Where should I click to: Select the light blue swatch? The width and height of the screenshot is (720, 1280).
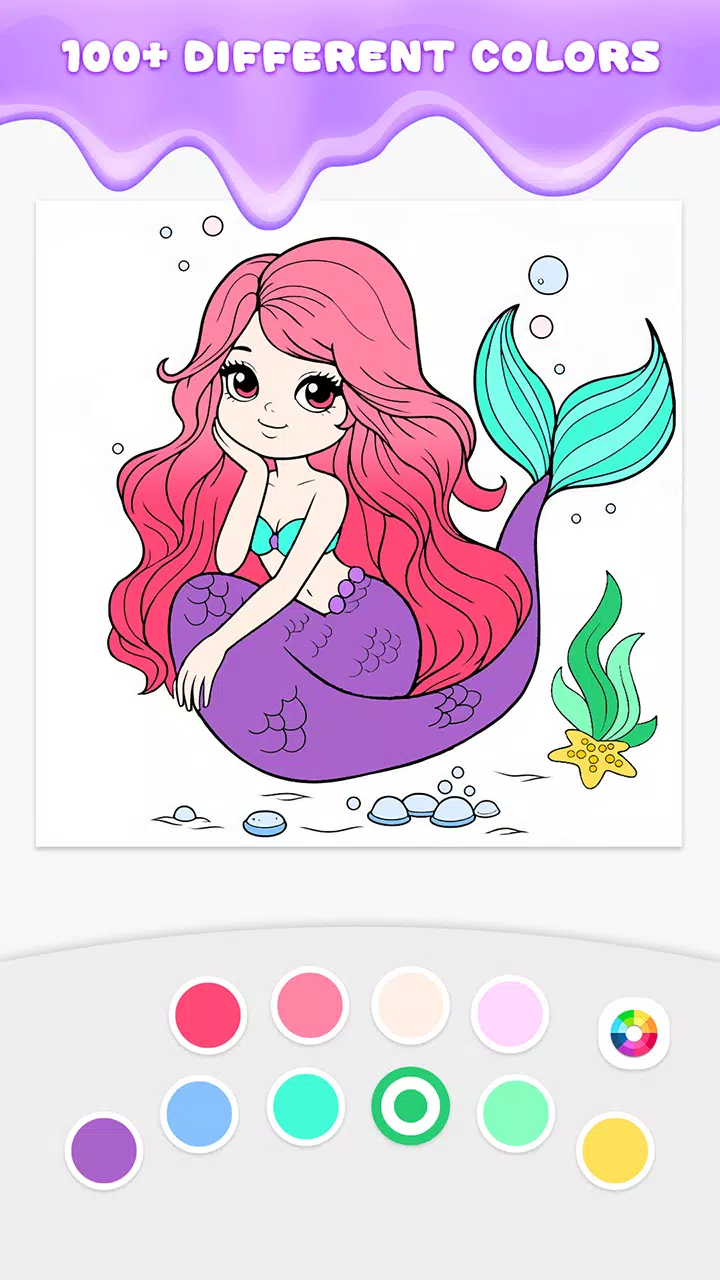point(199,1114)
